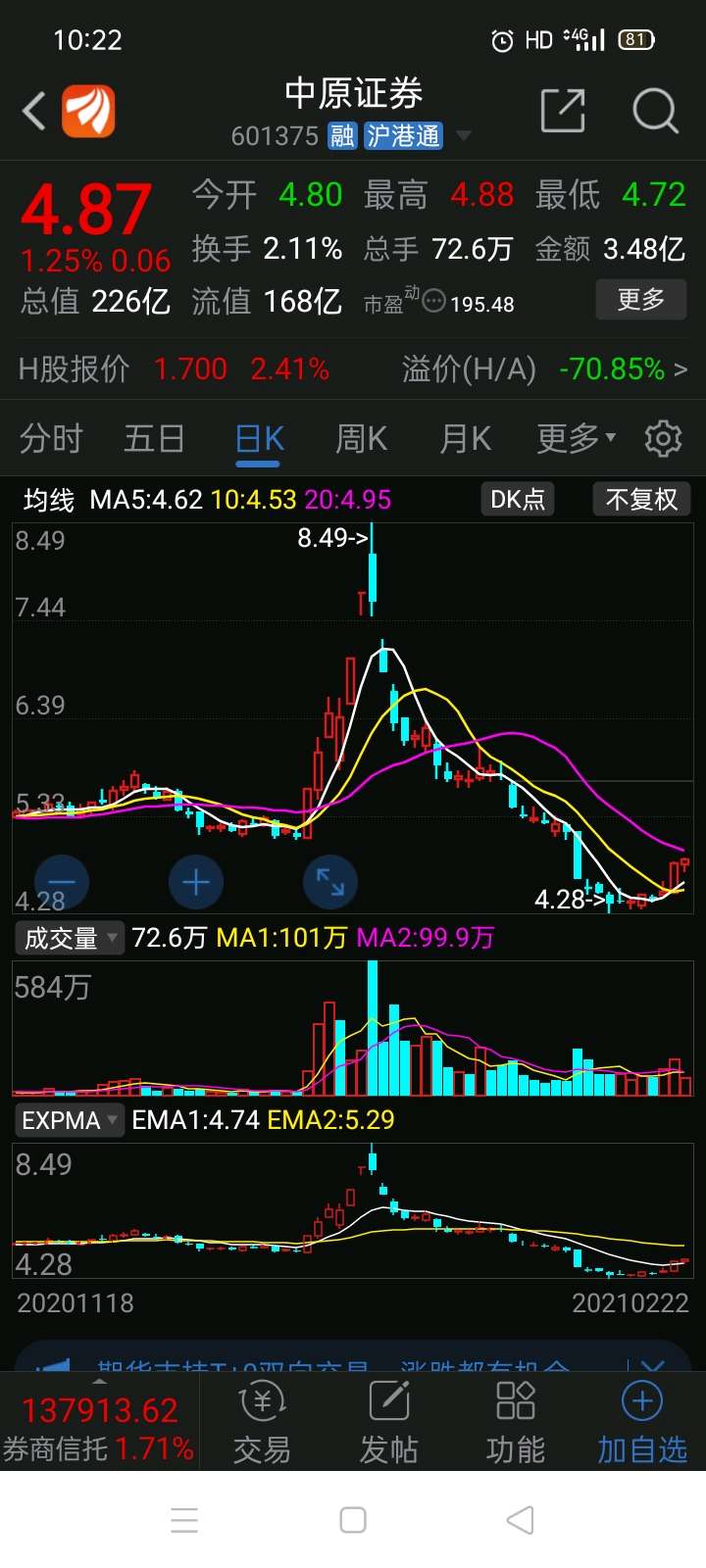Screen dimensions: 706x1568
Task: Tap the search magnifier icon
Action: pos(655,111)
